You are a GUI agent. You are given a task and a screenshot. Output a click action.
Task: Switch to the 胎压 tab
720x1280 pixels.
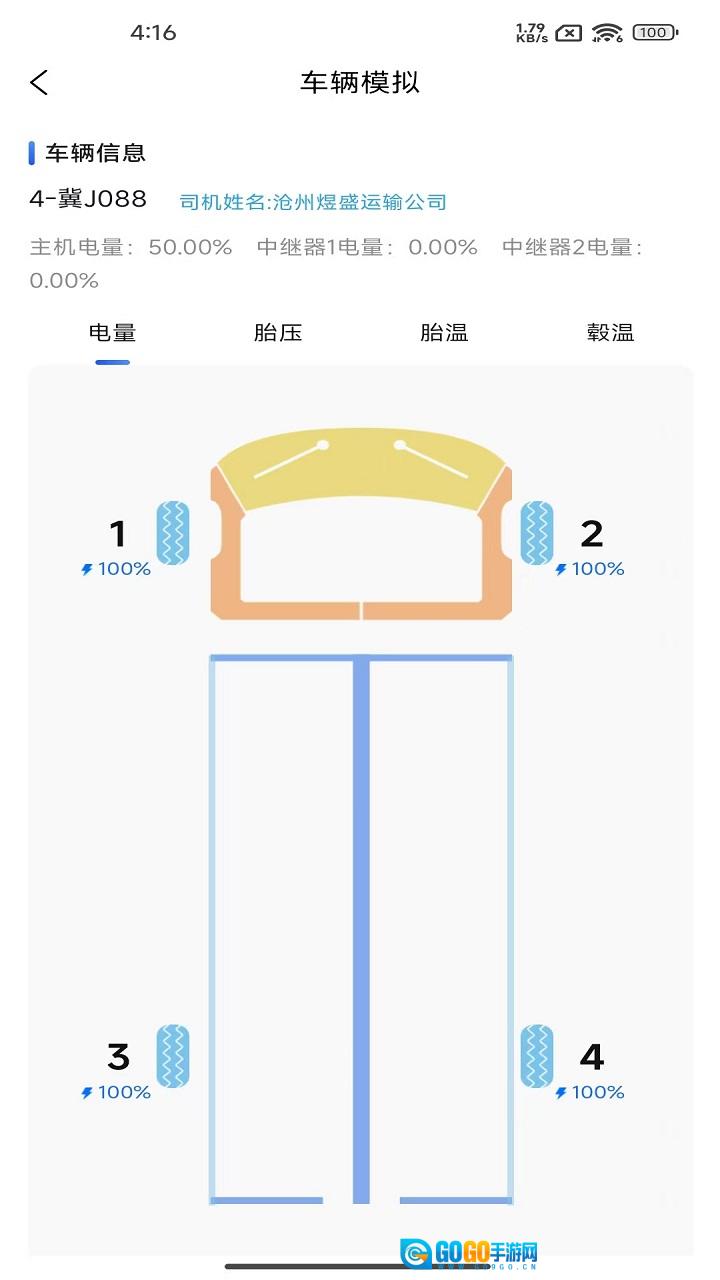pyautogui.click(x=278, y=333)
